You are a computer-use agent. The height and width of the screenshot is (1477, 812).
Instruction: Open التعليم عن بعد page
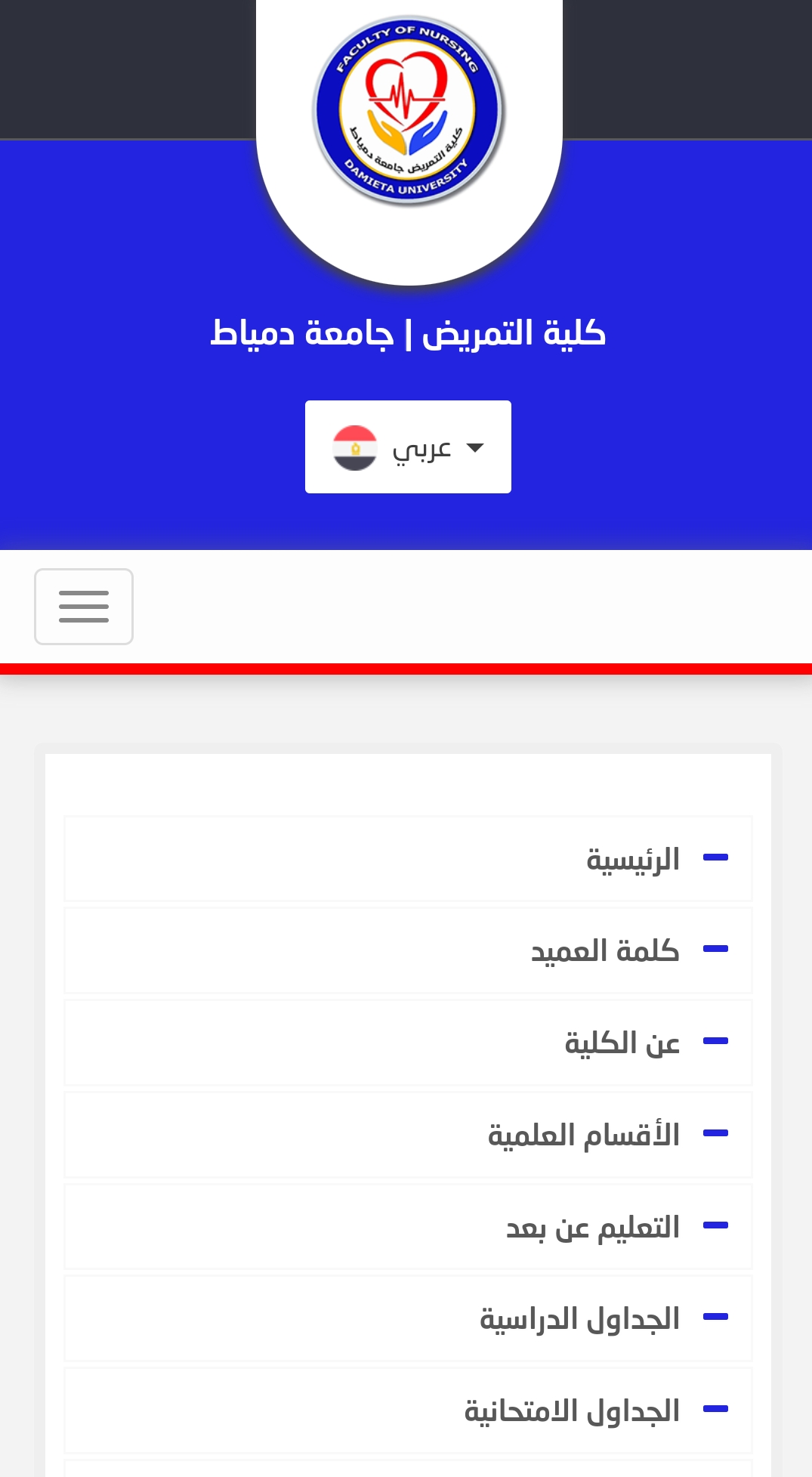pyautogui.click(x=592, y=1227)
